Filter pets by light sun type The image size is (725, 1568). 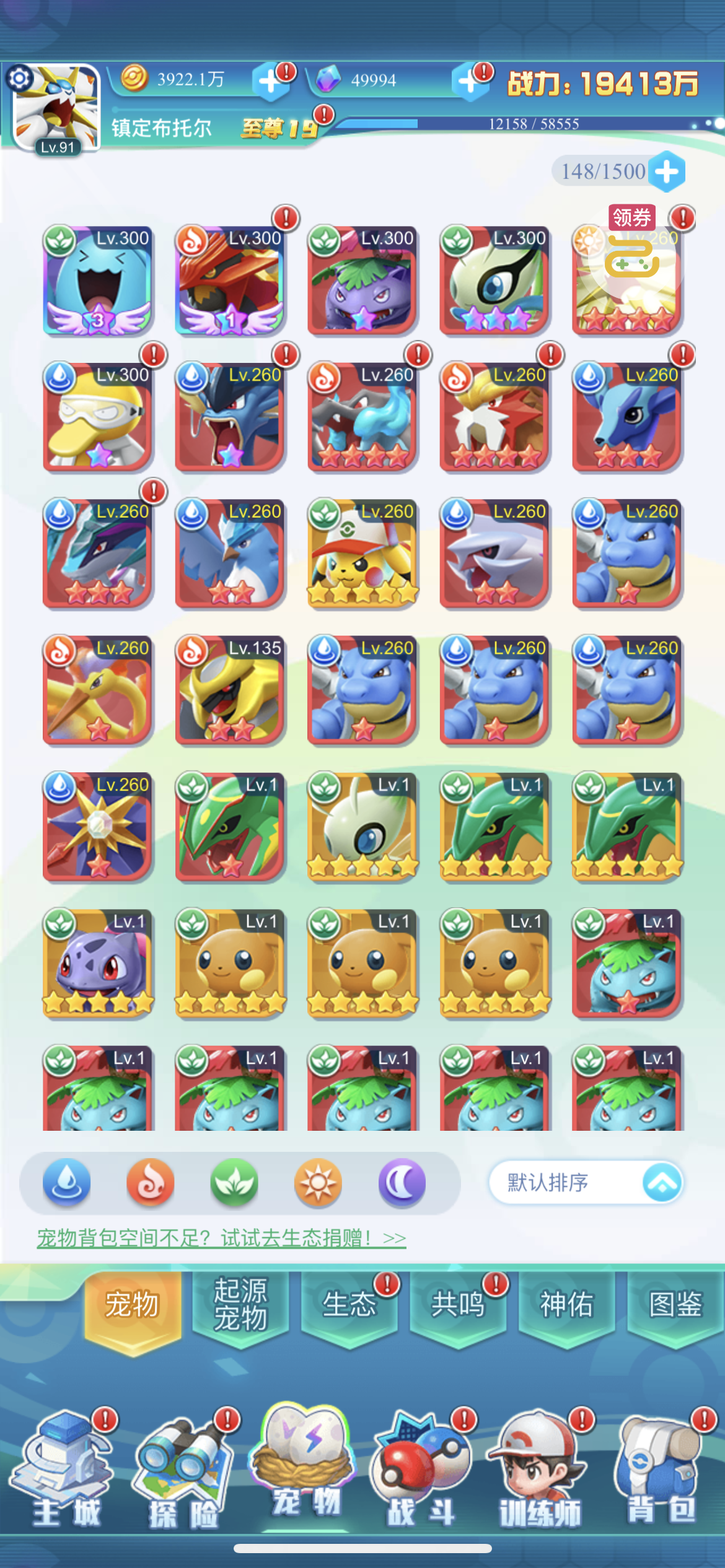click(318, 1182)
